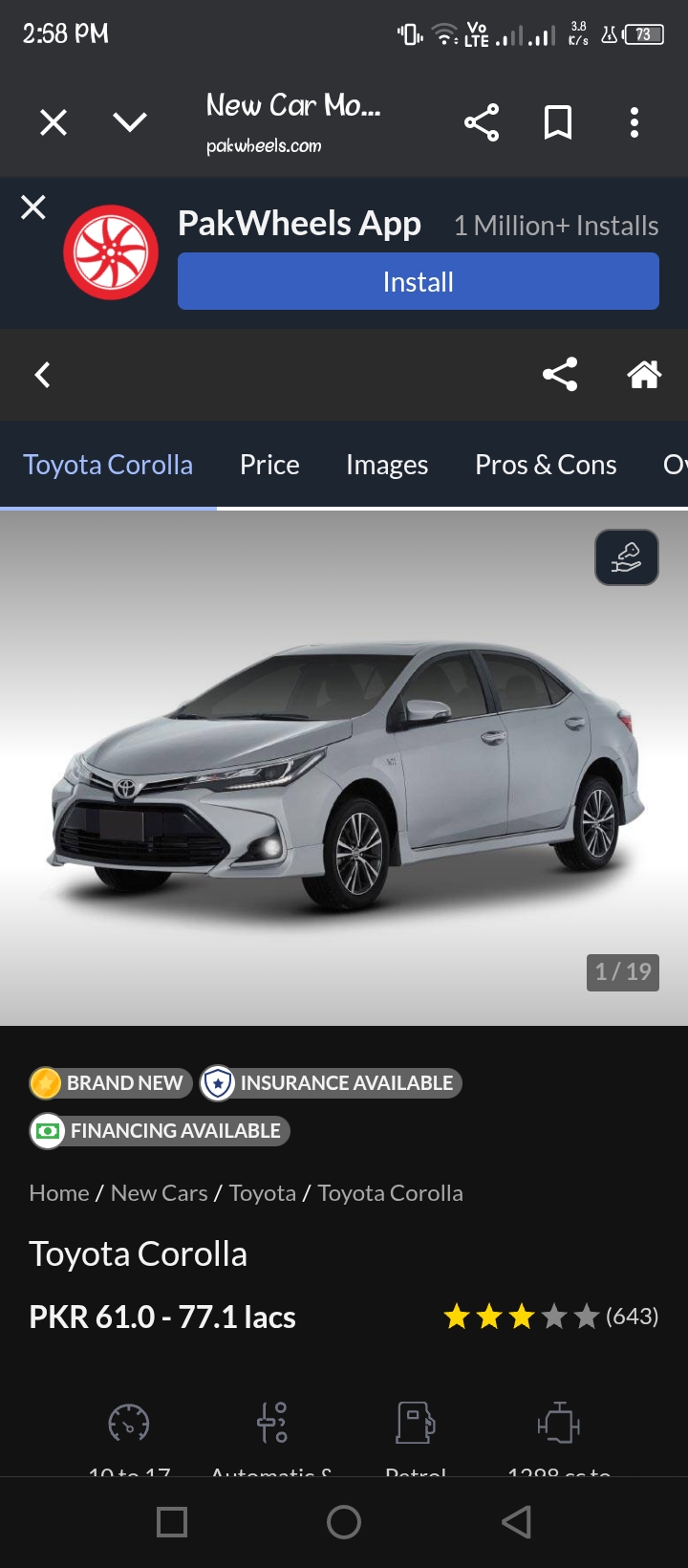Tap the car financing icon on image

click(627, 557)
